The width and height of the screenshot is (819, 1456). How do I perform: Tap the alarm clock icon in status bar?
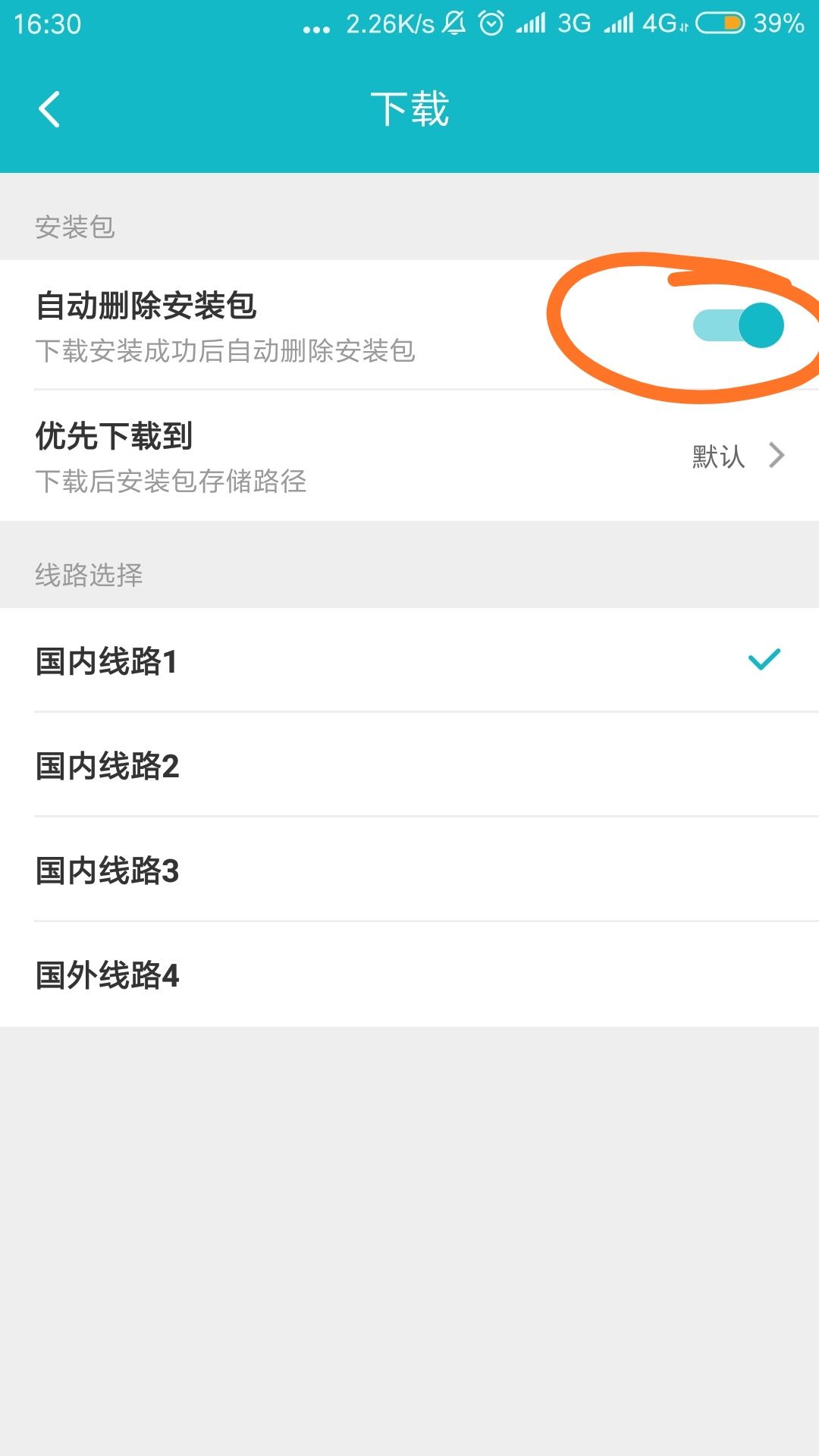coord(490,24)
